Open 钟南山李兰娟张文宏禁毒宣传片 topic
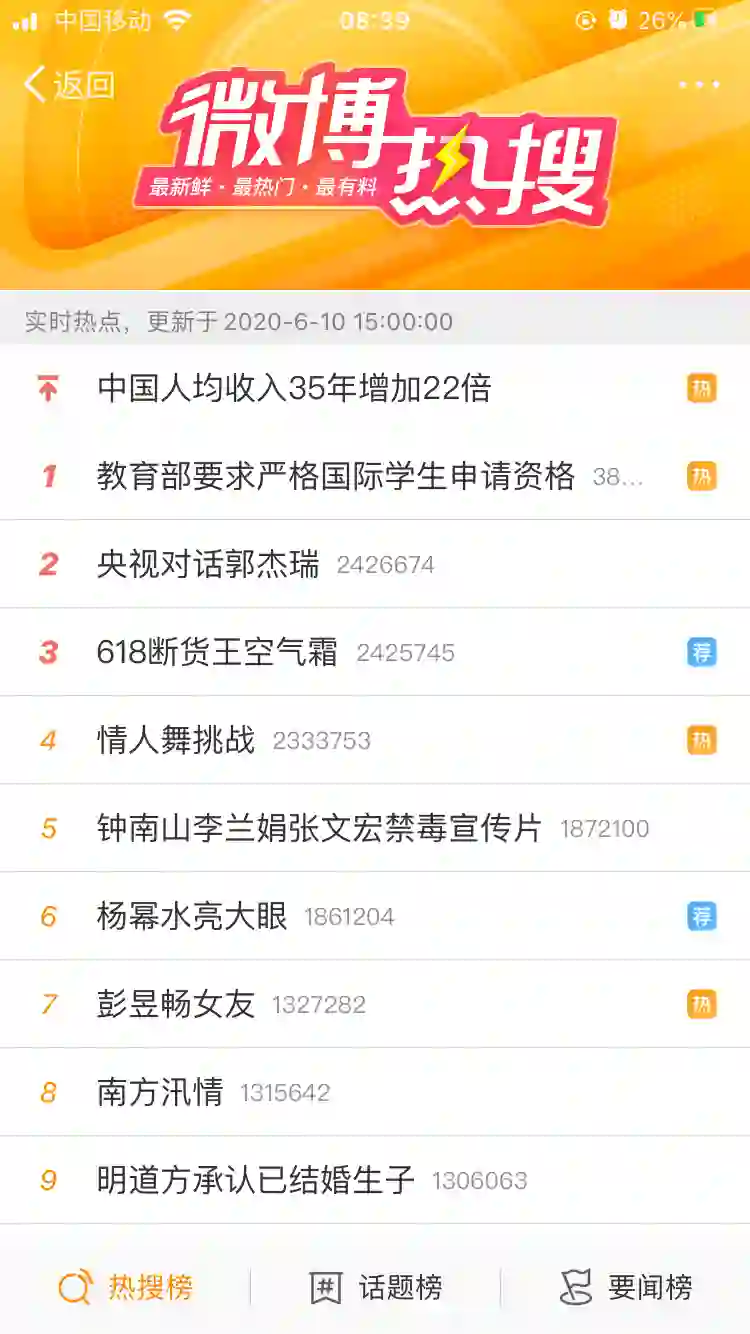Screen dimensions: 750x1334 pyautogui.click(x=319, y=828)
